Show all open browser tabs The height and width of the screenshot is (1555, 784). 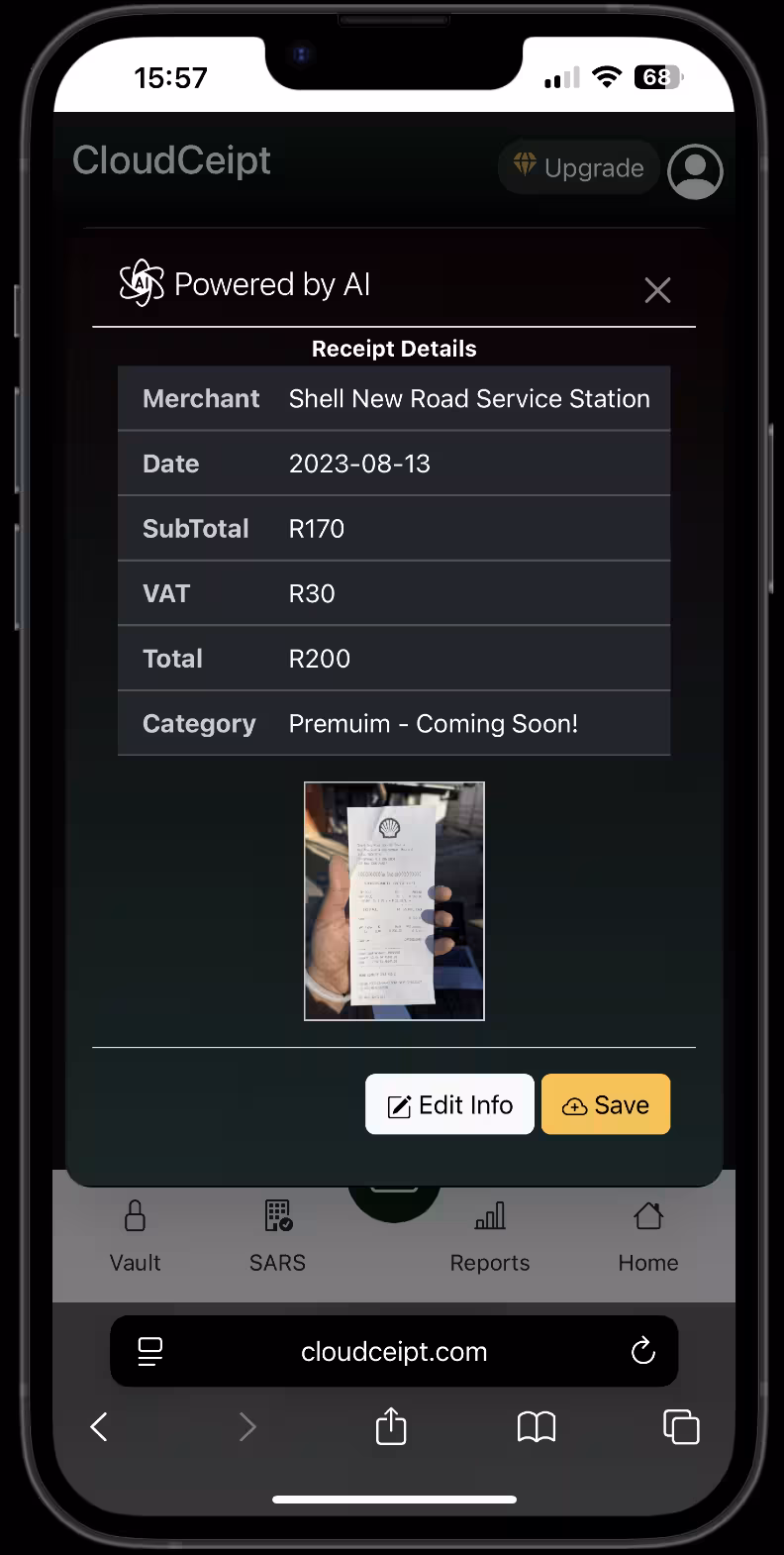pos(681,1427)
